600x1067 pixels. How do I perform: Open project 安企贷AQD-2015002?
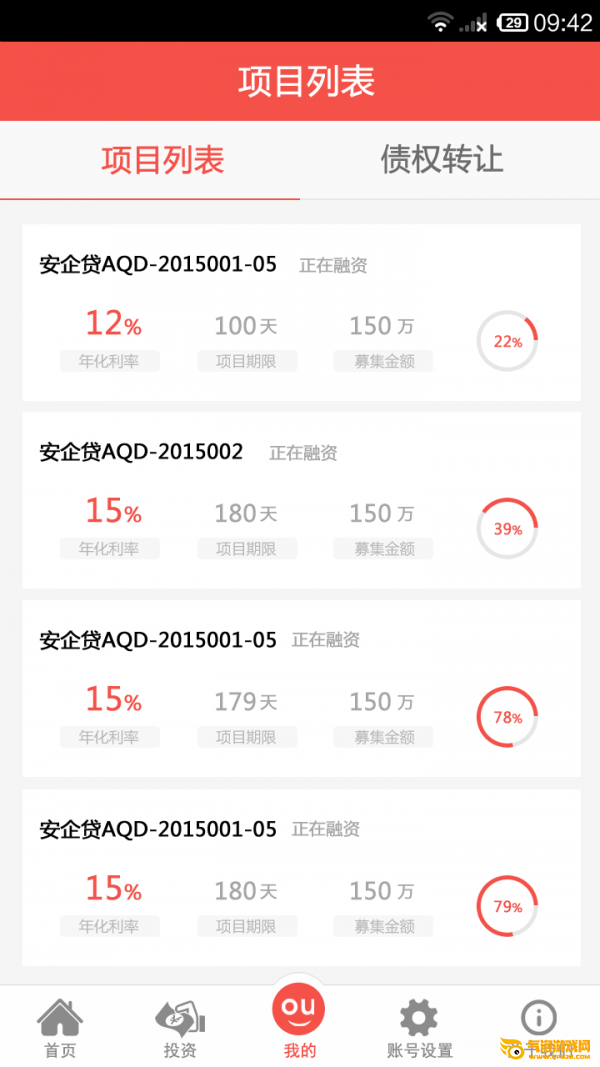point(301,500)
